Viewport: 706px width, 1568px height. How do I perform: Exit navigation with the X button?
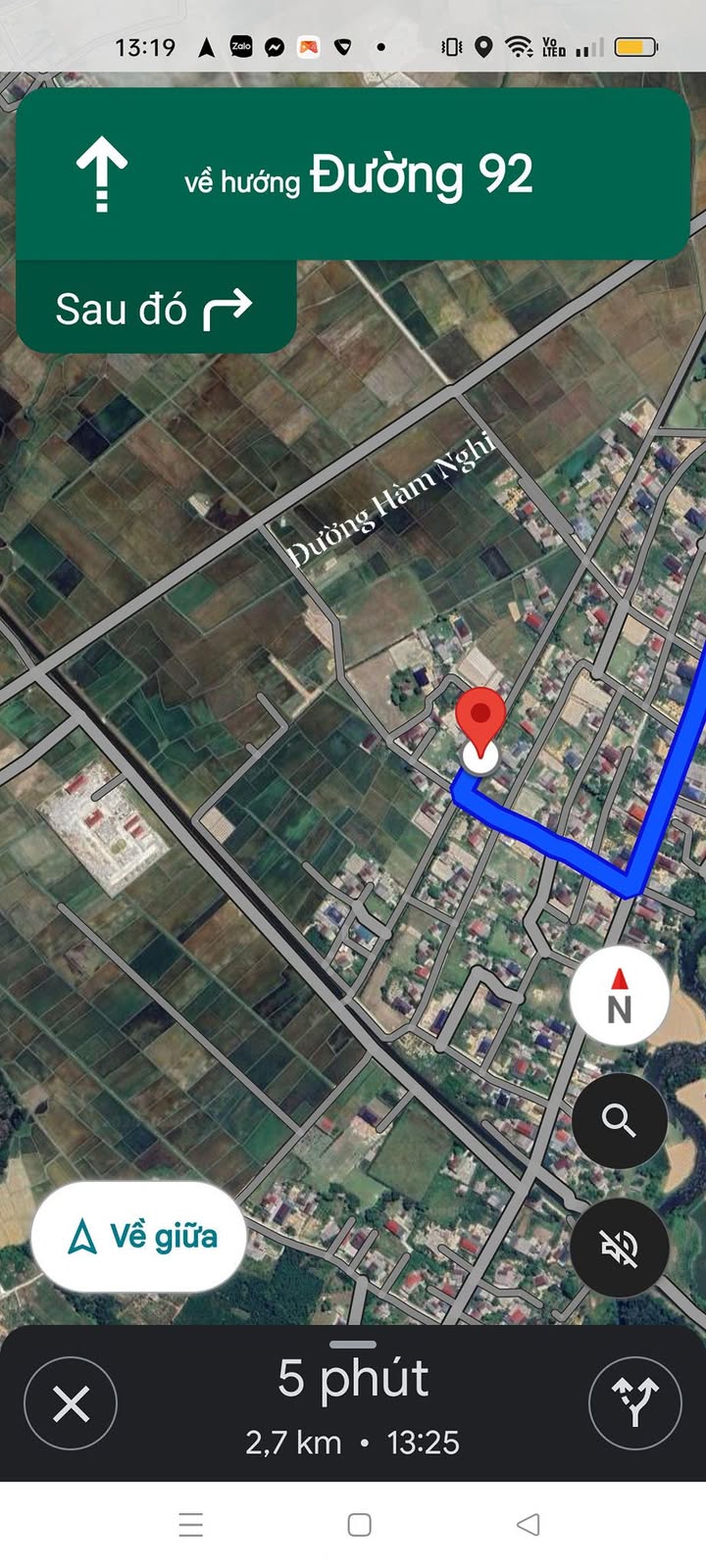[x=71, y=1404]
